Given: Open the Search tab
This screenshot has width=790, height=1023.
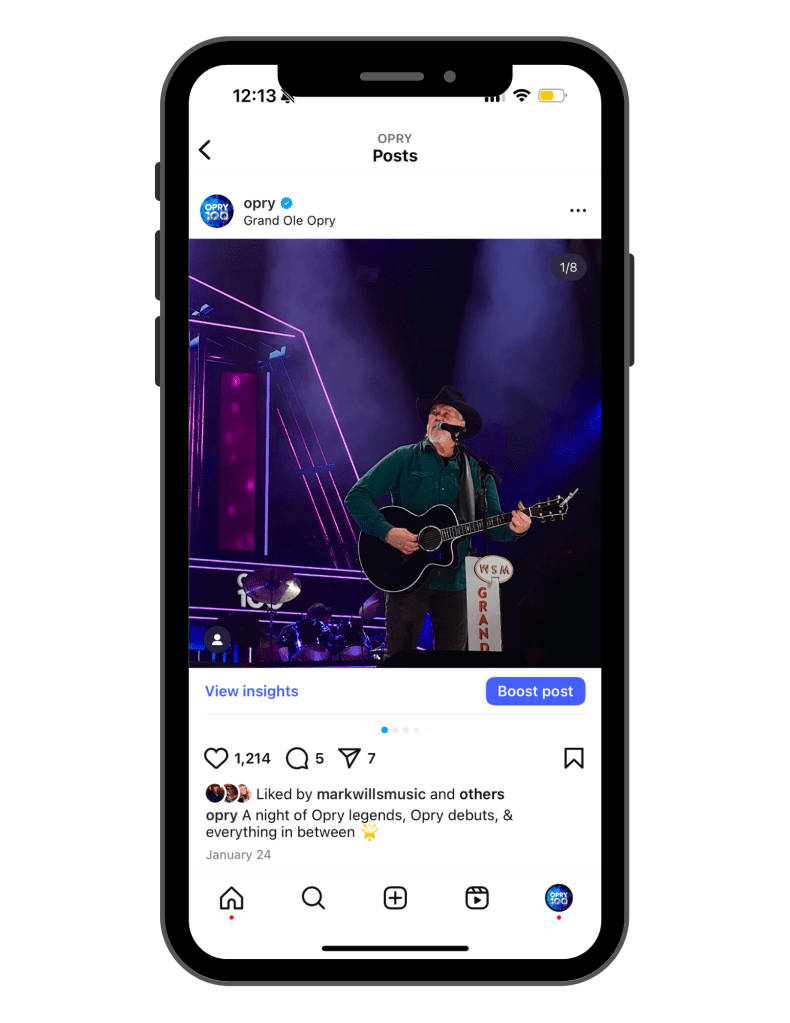Looking at the screenshot, I should pos(313,898).
